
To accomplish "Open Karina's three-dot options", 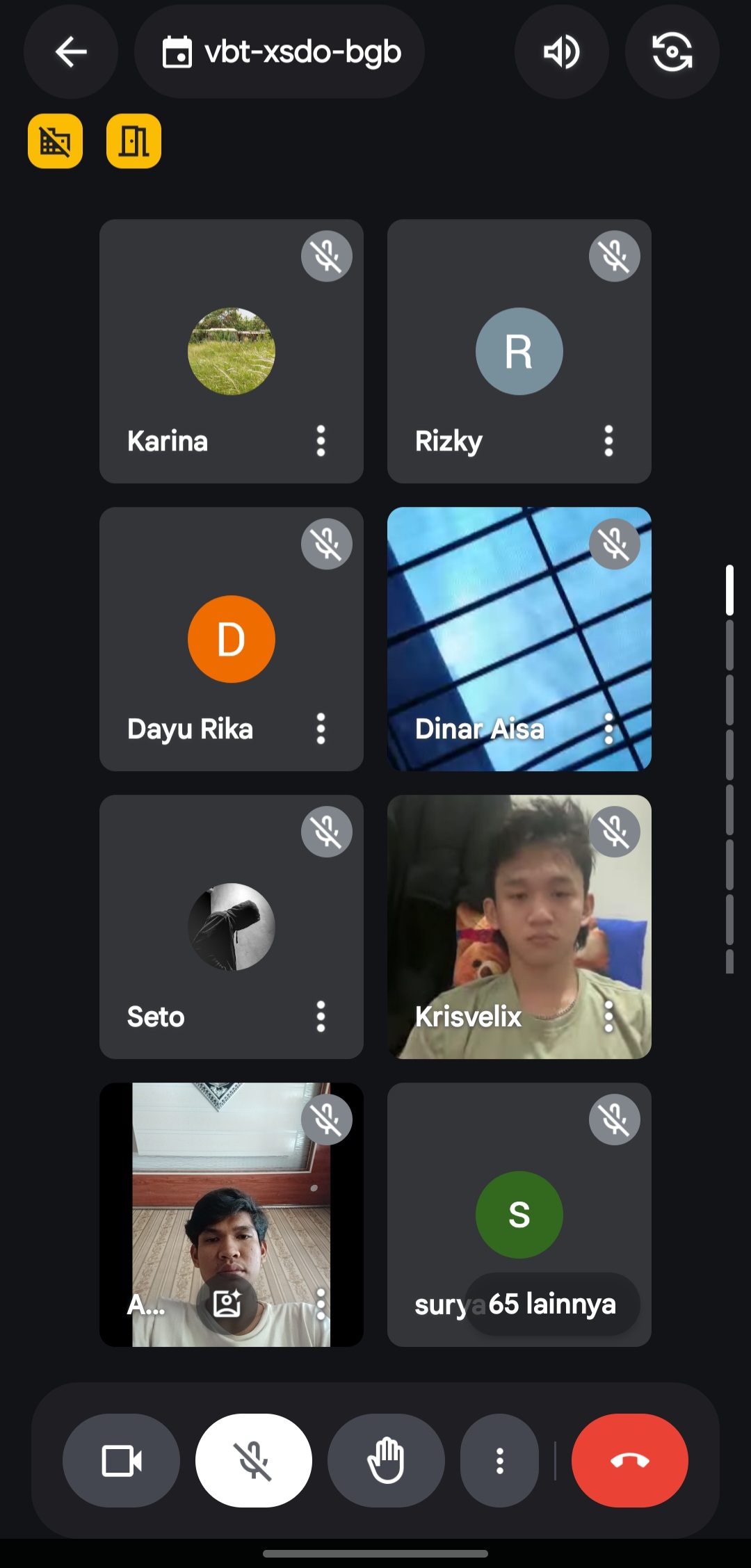I will tap(321, 441).
